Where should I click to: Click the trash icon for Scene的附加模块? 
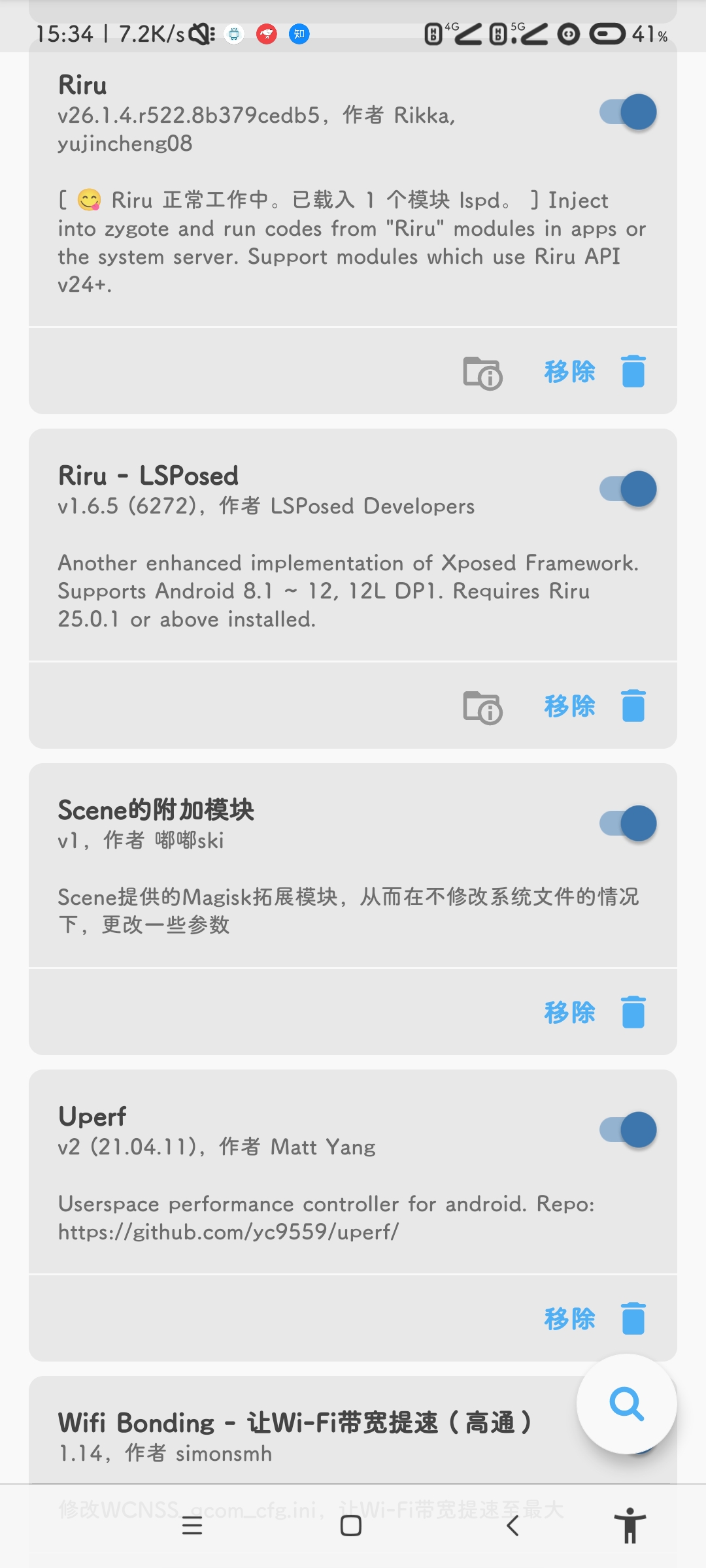pyautogui.click(x=631, y=1012)
